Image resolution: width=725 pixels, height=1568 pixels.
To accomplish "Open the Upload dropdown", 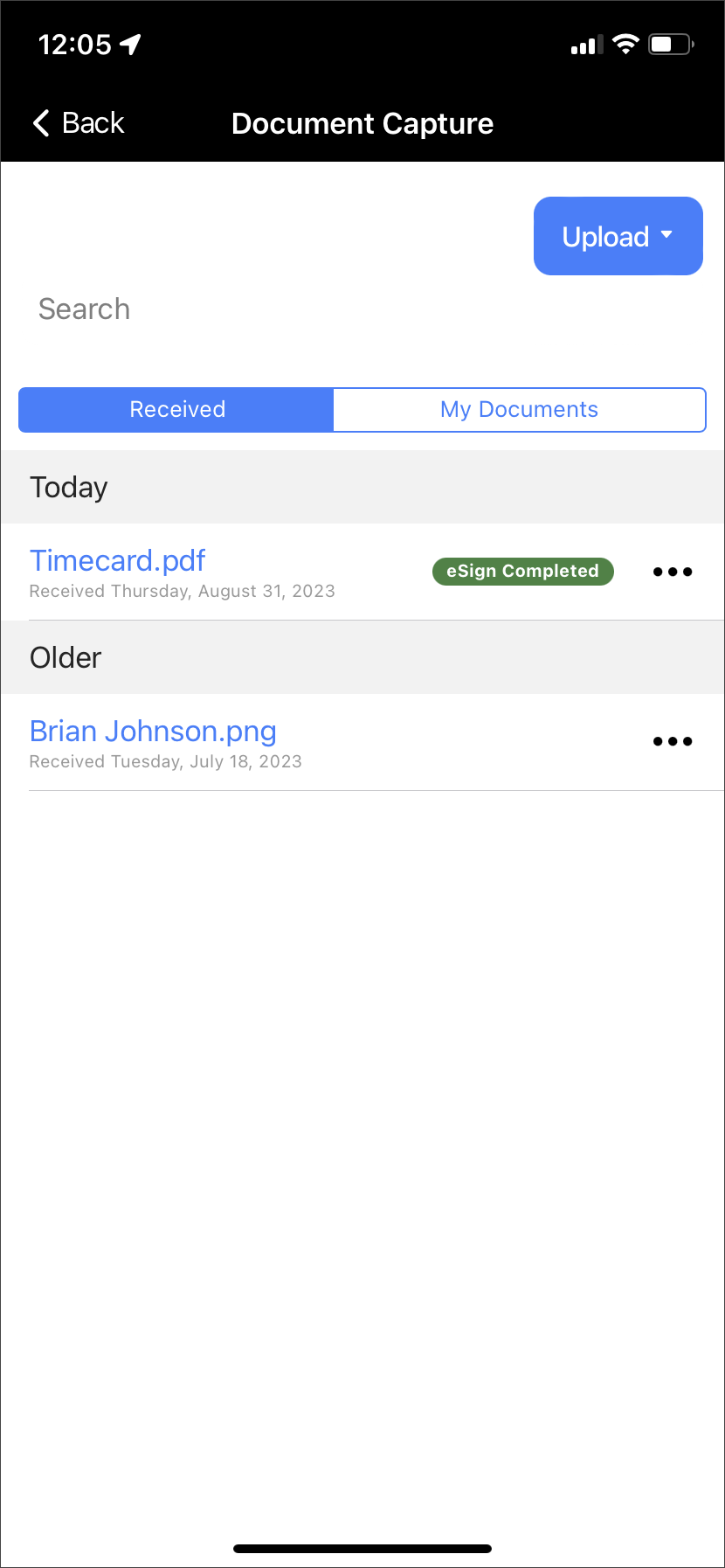I will [x=618, y=236].
